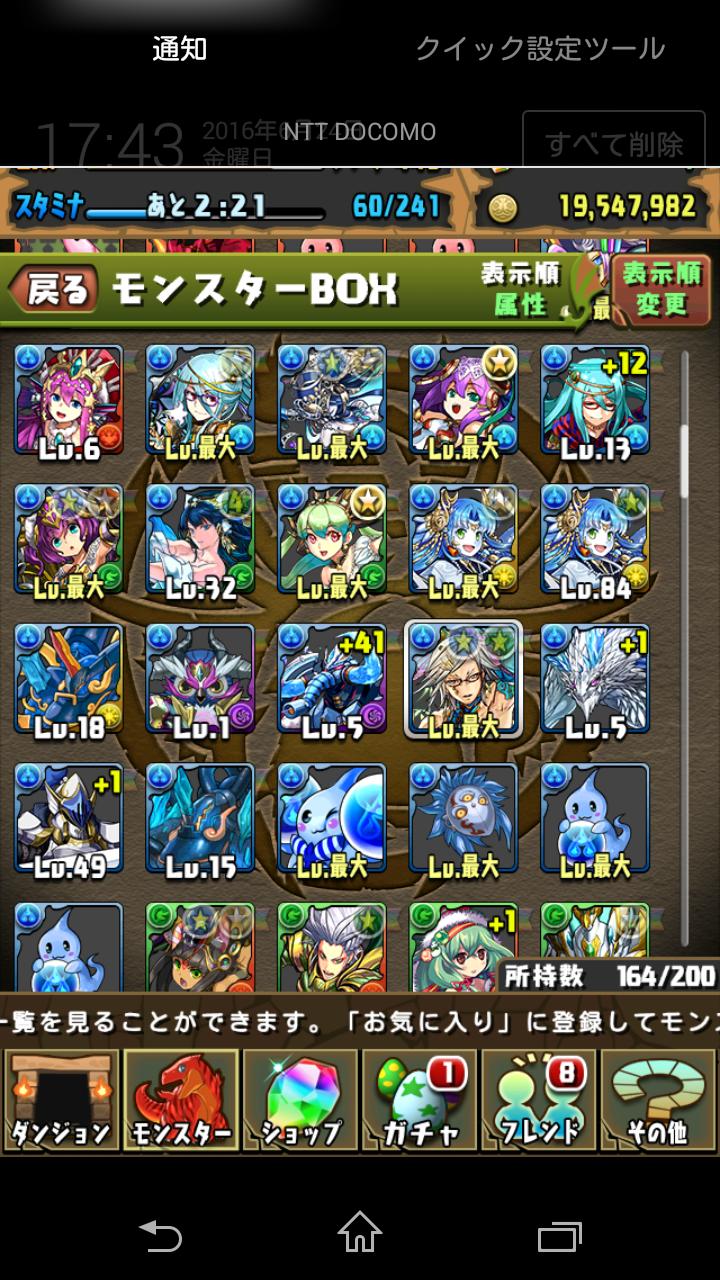
Task: Clear all notifications with すべて削除
Action: [x=615, y=143]
